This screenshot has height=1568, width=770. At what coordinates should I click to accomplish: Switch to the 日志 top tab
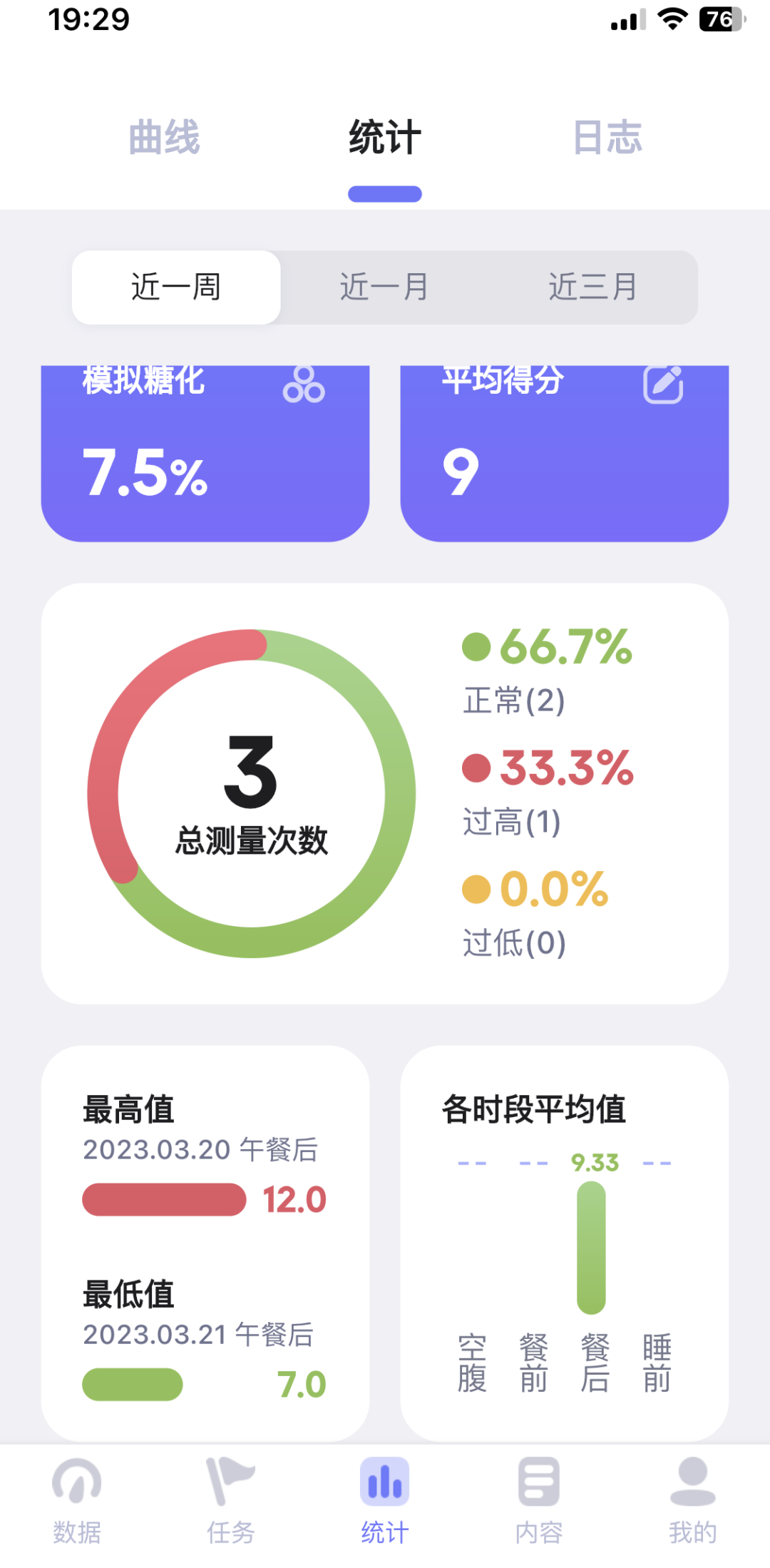[x=607, y=138]
